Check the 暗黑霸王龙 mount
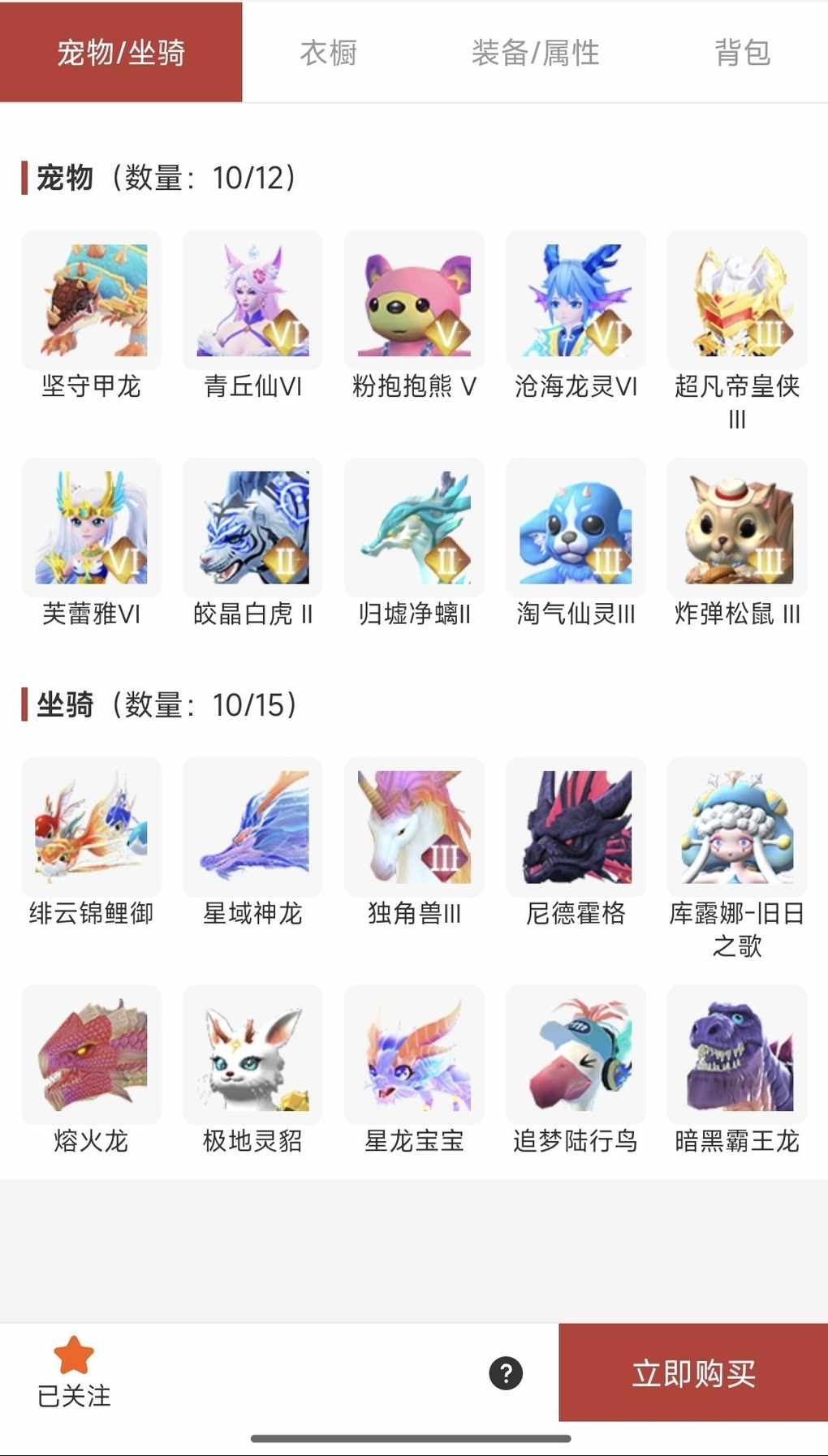This screenshot has width=828, height=1456. 737,1055
